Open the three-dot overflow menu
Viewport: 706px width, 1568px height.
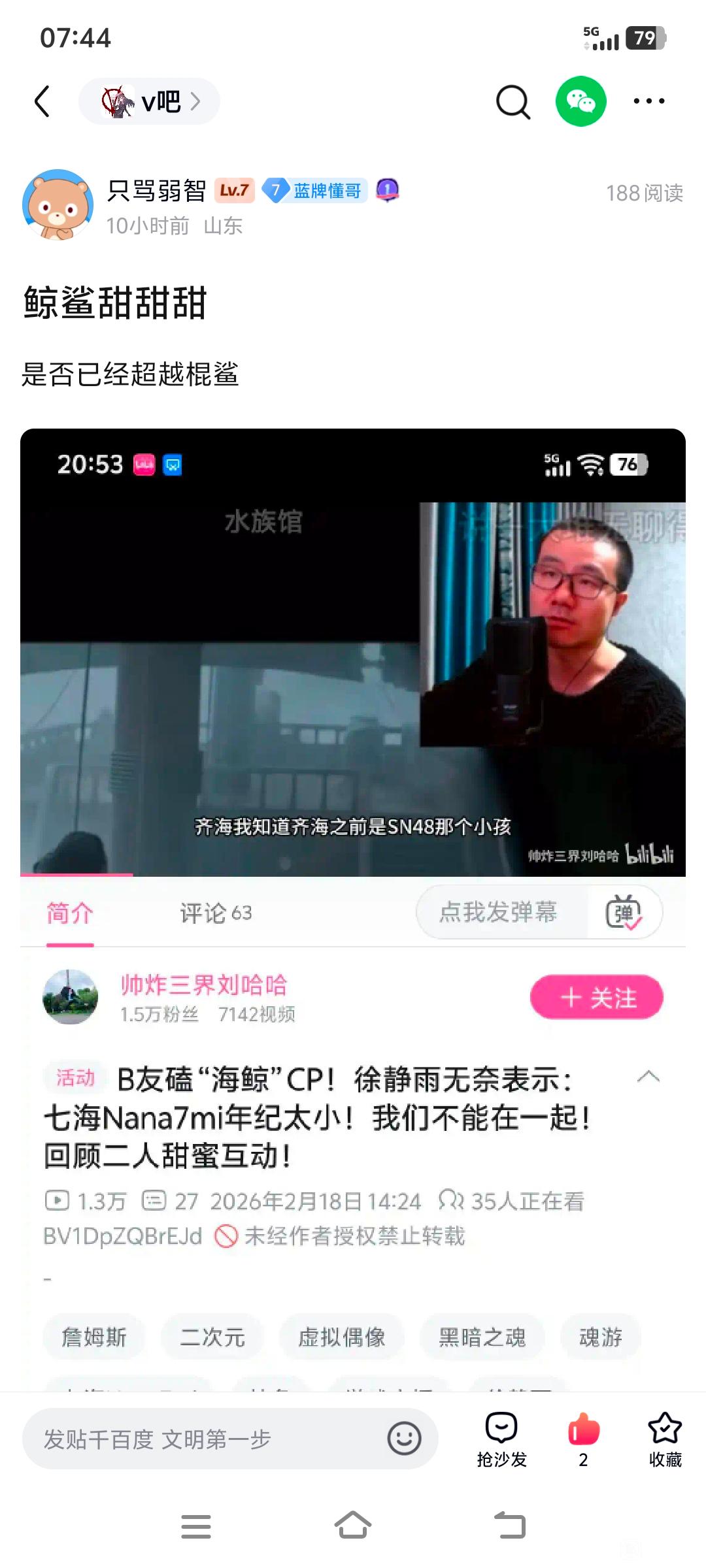649,101
